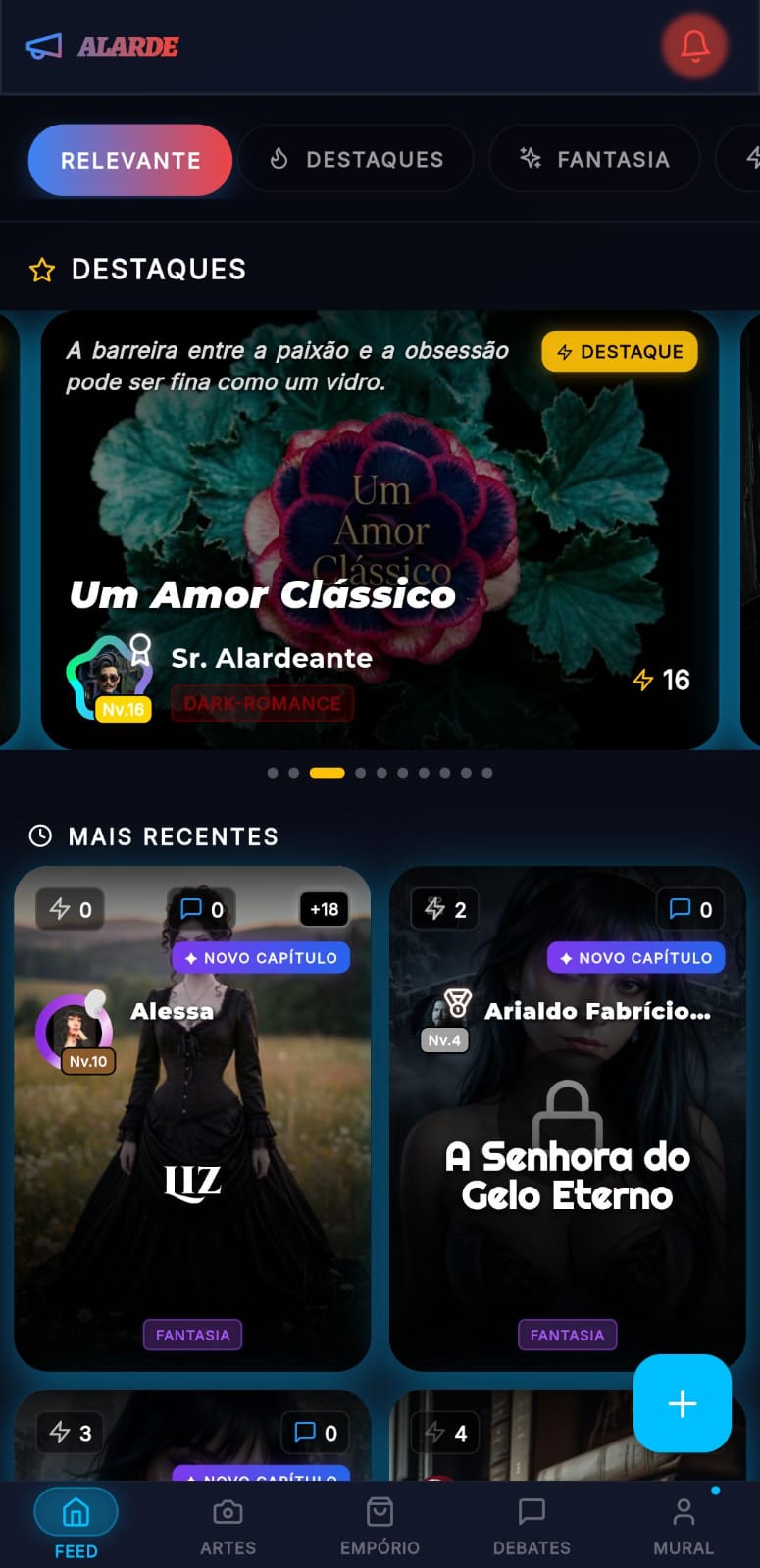Go to the Feed tab
The height and width of the screenshot is (1568, 760).
[x=76, y=1524]
